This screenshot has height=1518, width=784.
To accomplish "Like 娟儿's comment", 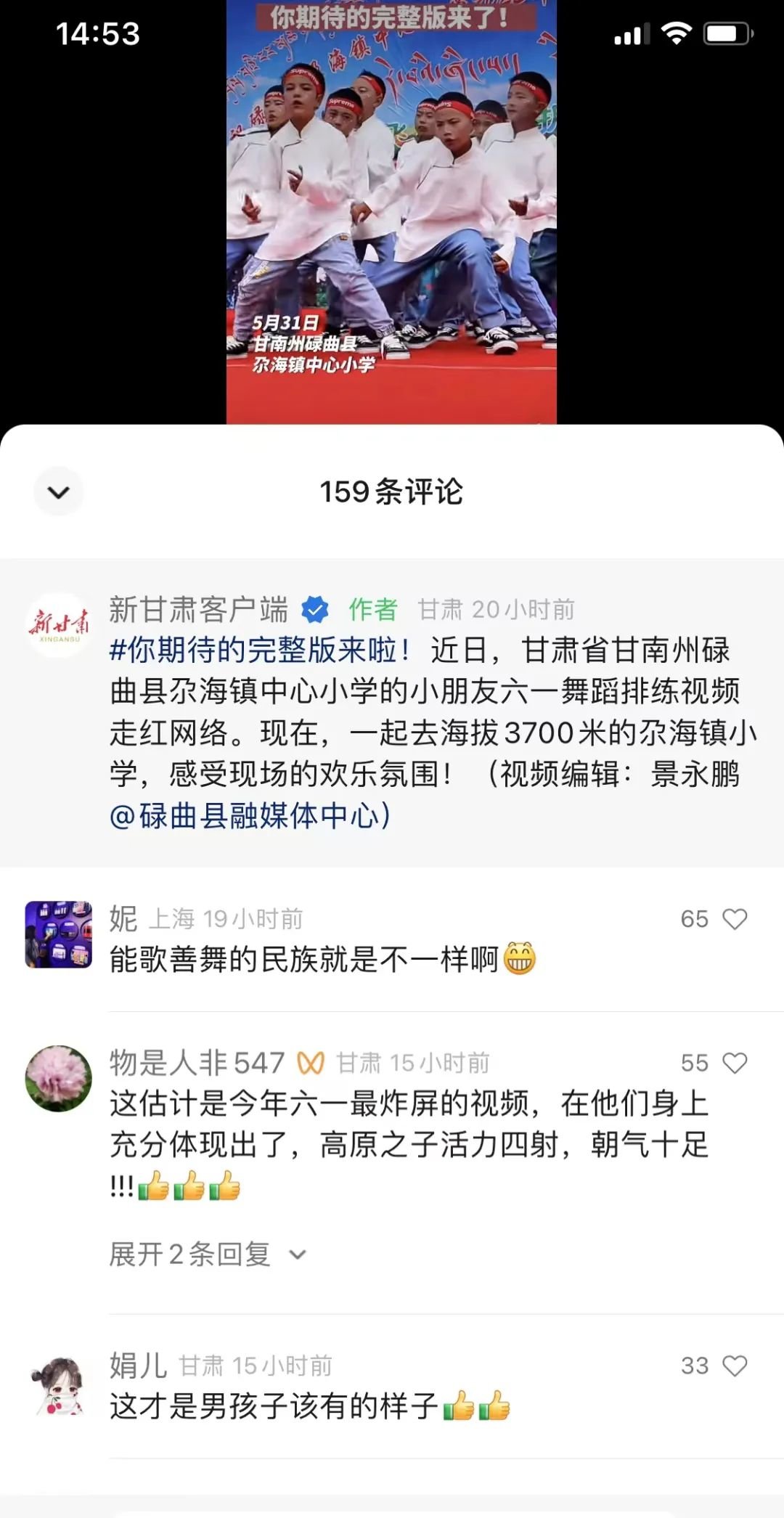I will [x=735, y=1366].
